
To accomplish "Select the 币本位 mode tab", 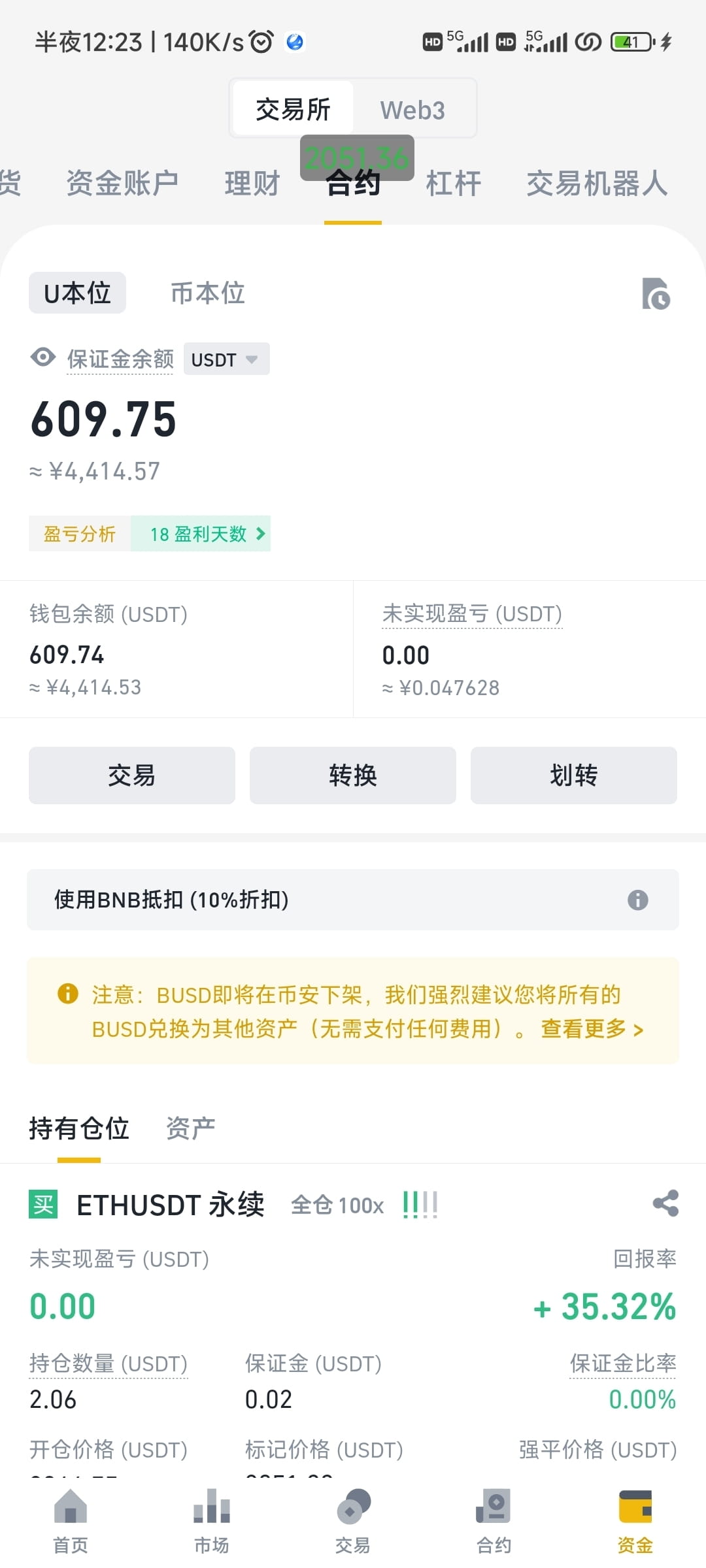I will point(207,293).
